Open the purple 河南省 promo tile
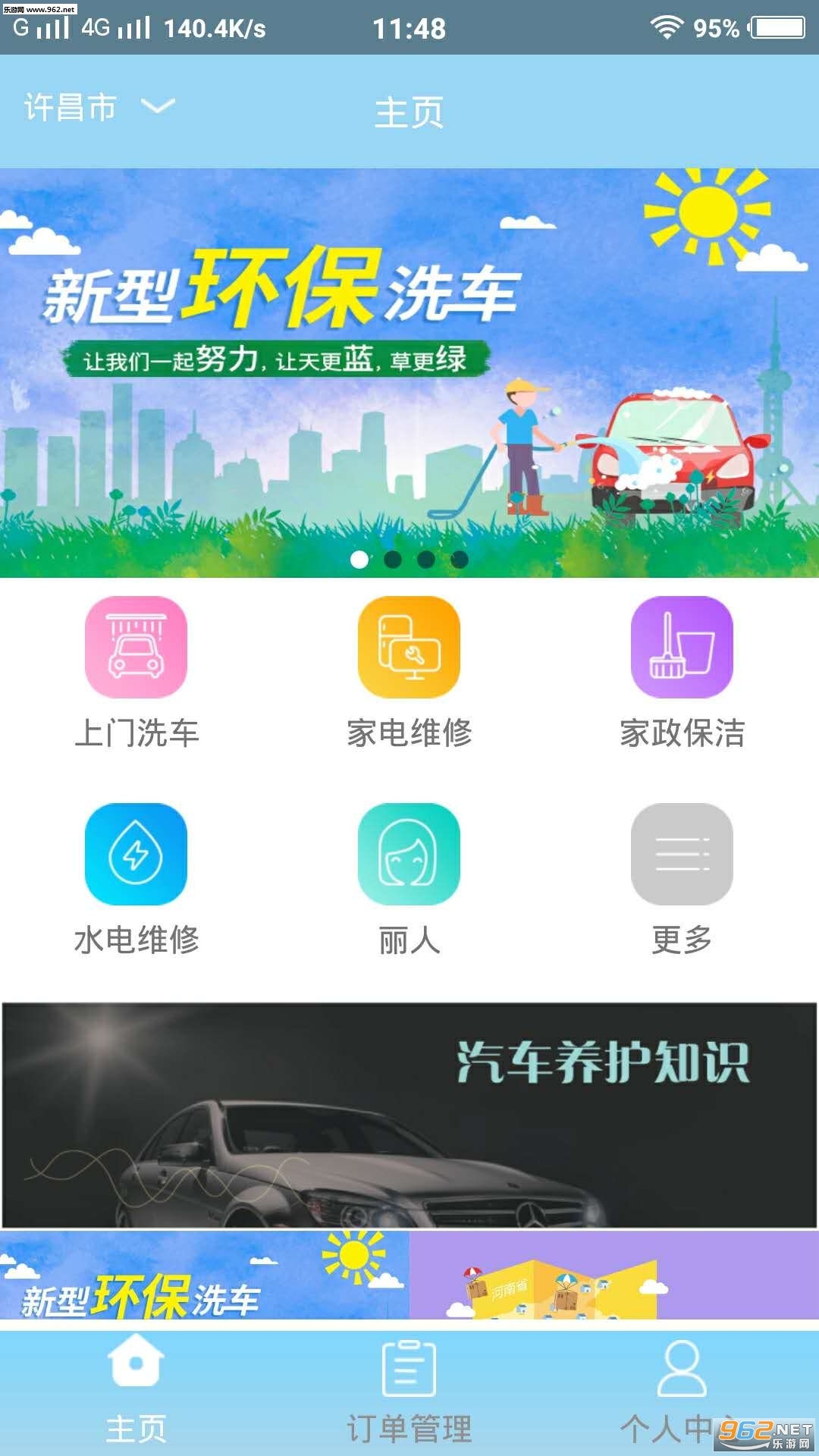Image resolution: width=819 pixels, height=1456 pixels. point(614,1276)
